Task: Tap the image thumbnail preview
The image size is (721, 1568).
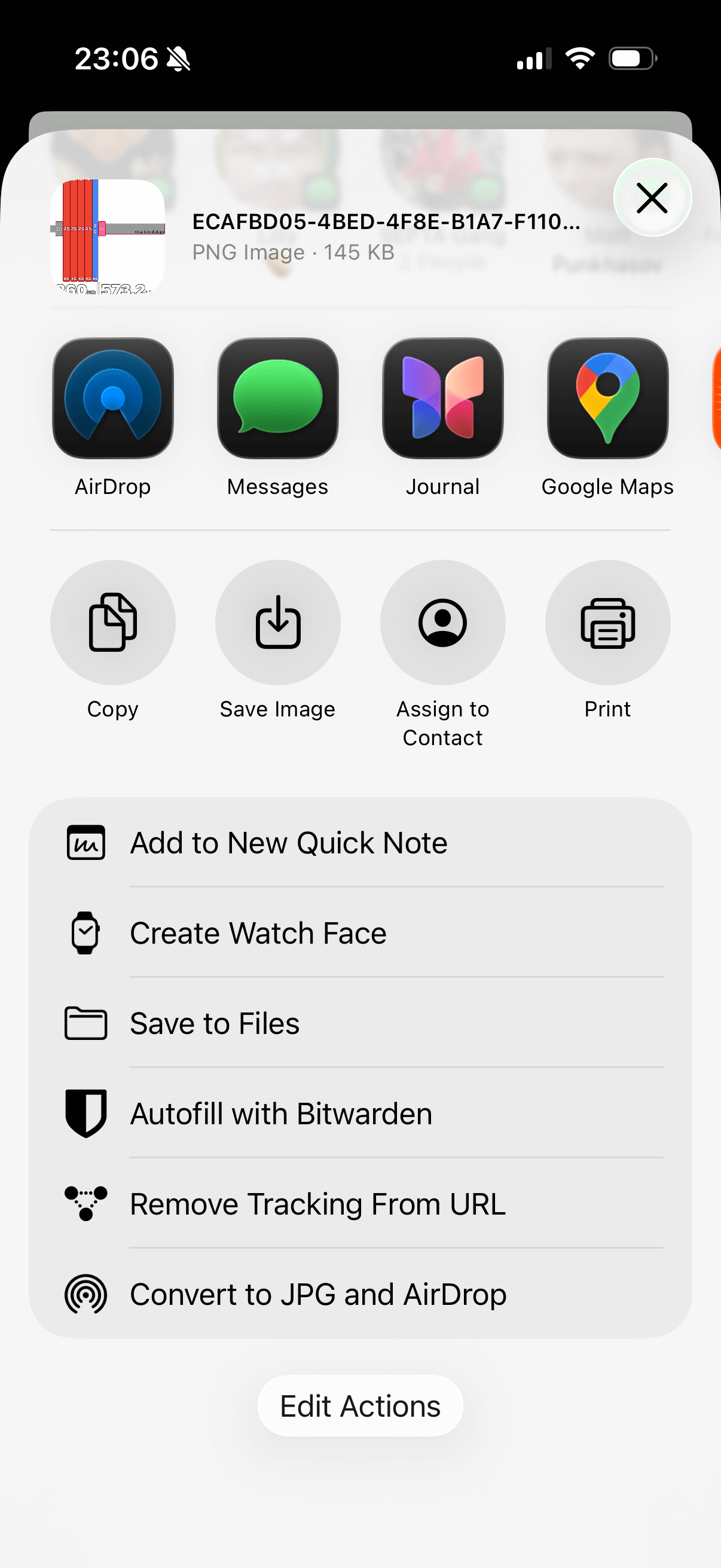Action: point(106,237)
